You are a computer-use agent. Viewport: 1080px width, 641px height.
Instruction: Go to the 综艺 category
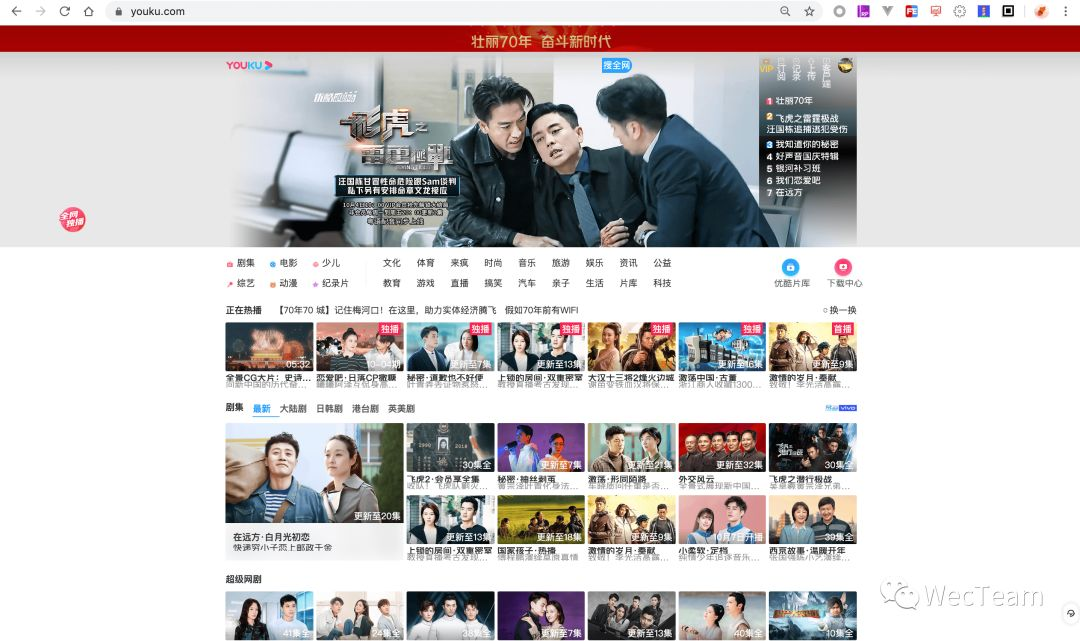(245, 284)
